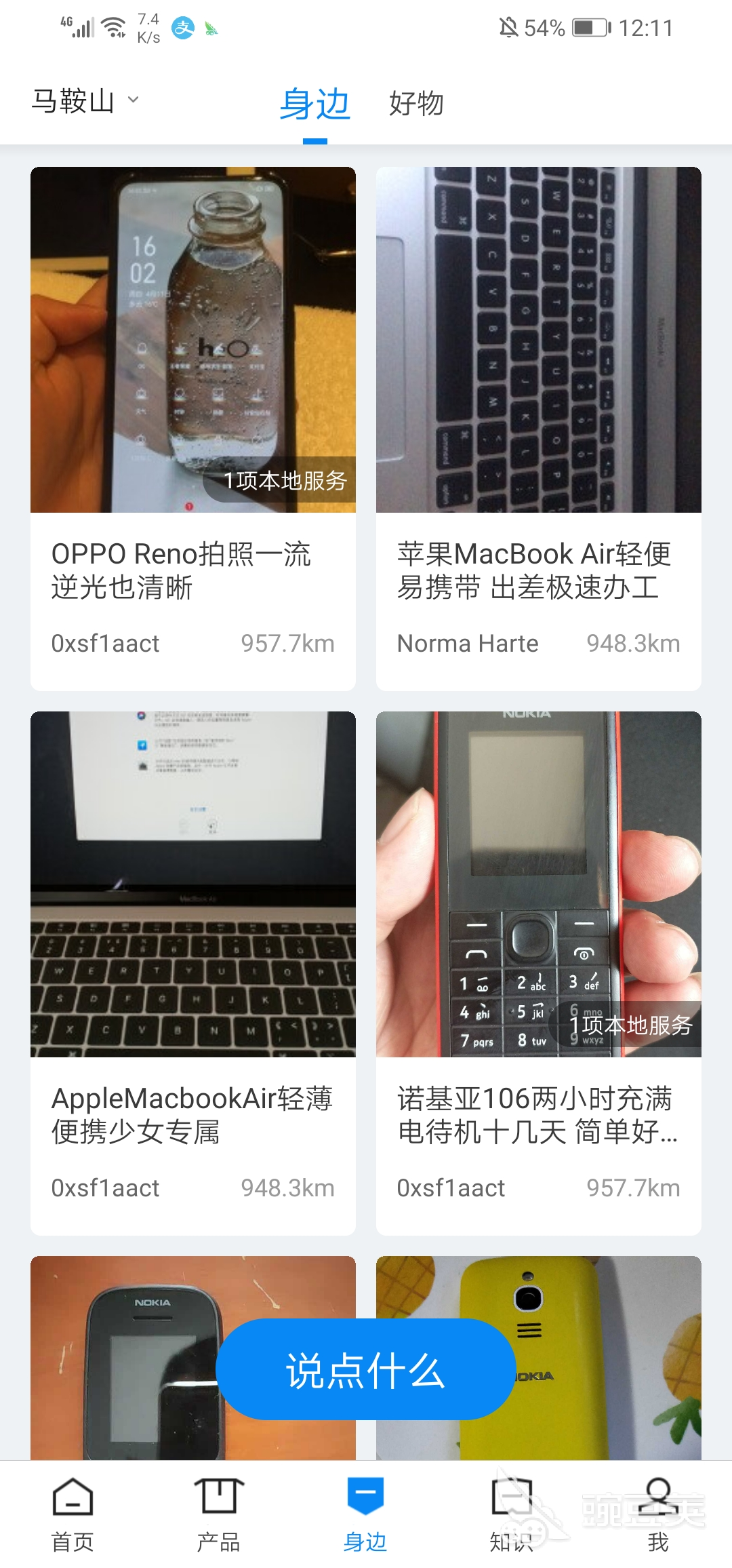Screen dimensions: 732x1568
Task: Open the 马鞍山 city dropdown
Action: coord(85,102)
